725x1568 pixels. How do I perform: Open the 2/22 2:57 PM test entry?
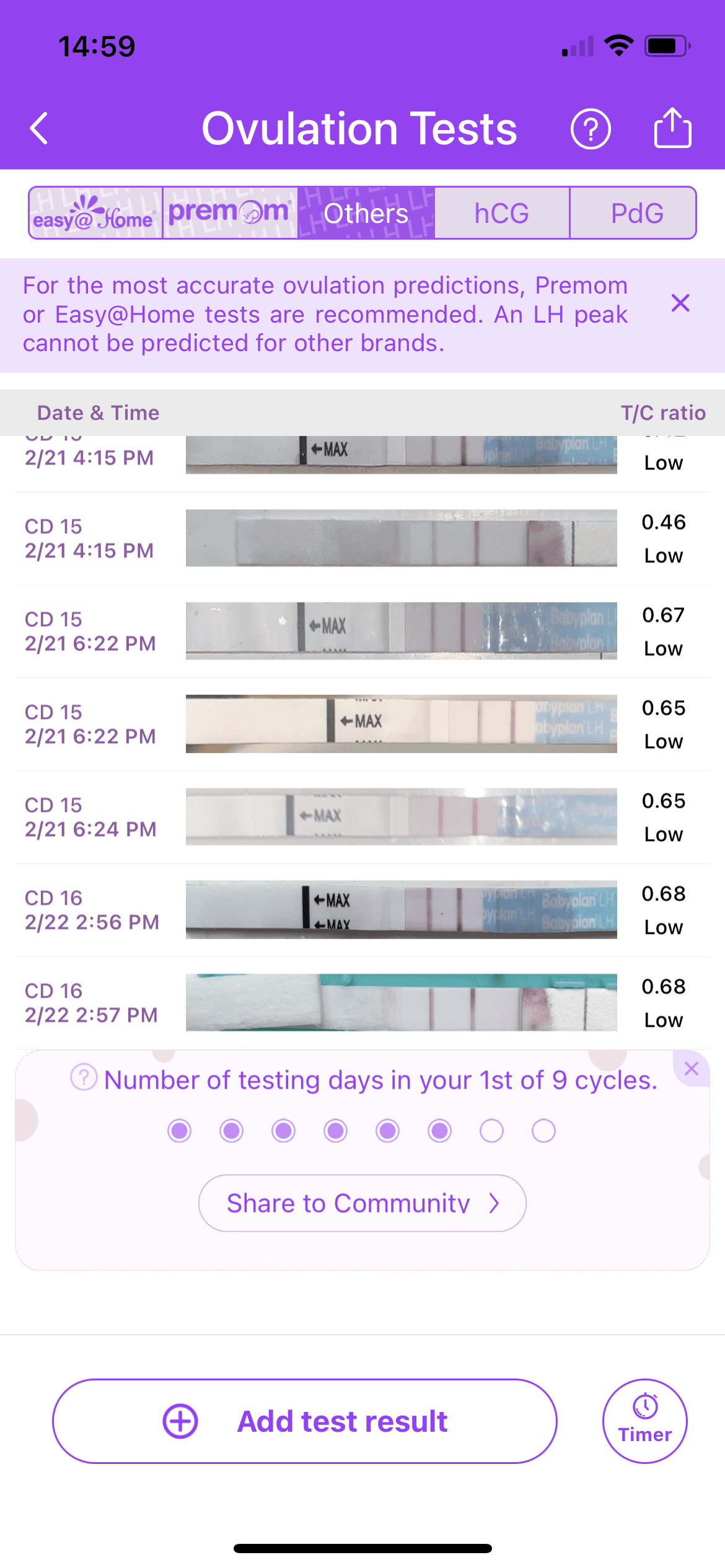pyautogui.click(x=362, y=1003)
